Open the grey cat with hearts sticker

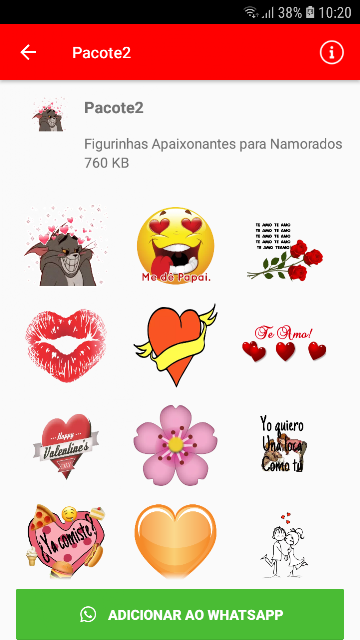pyautogui.click(x=66, y=246)
